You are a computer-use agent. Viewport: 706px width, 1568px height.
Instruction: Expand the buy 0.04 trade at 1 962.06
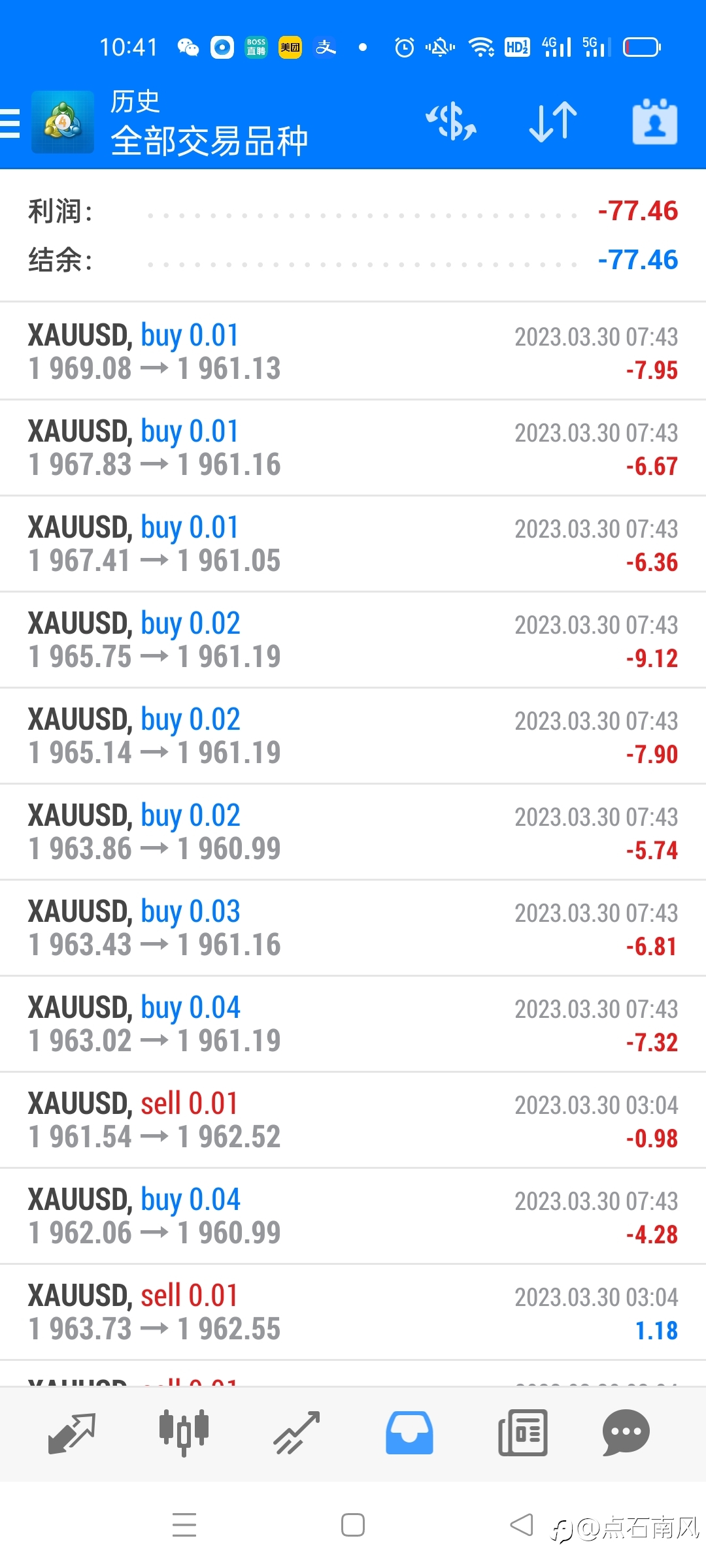click(x=353, y=1216)
